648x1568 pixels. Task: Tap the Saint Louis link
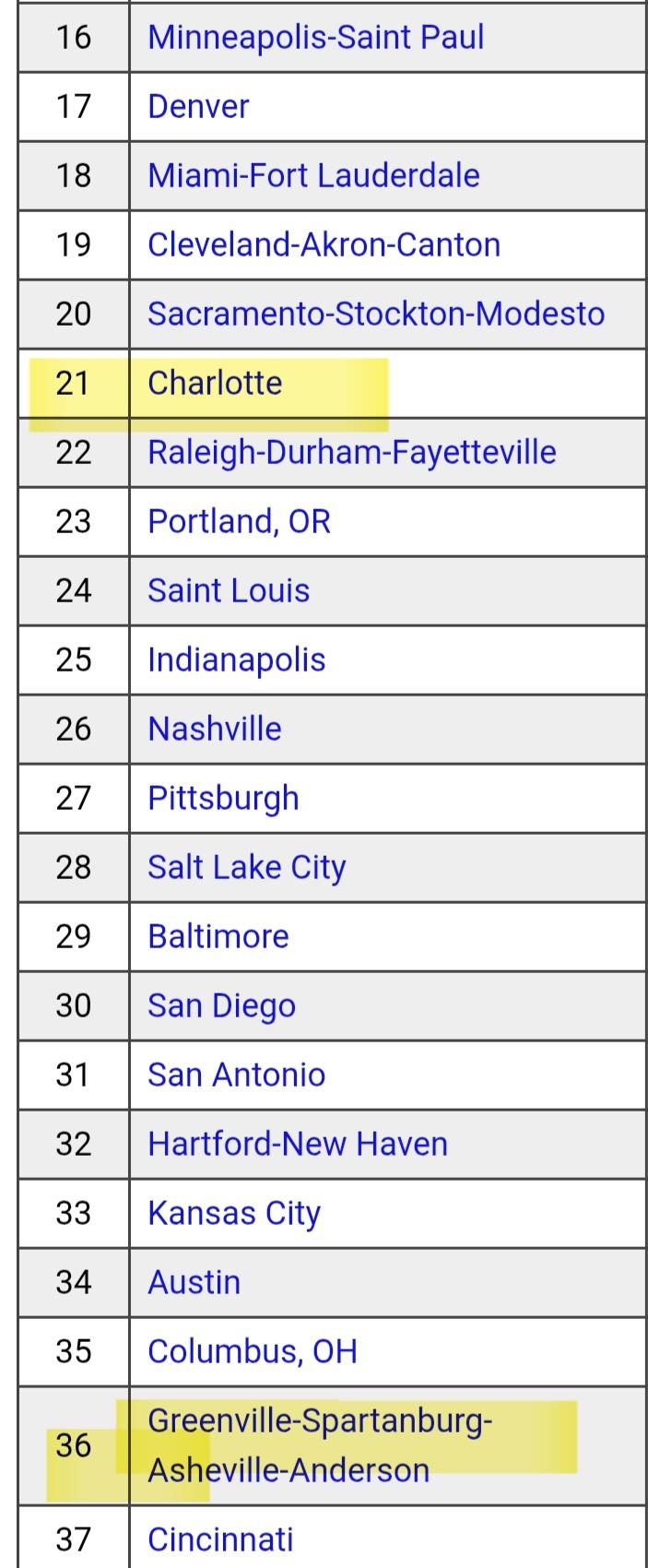tap(229, 591)
